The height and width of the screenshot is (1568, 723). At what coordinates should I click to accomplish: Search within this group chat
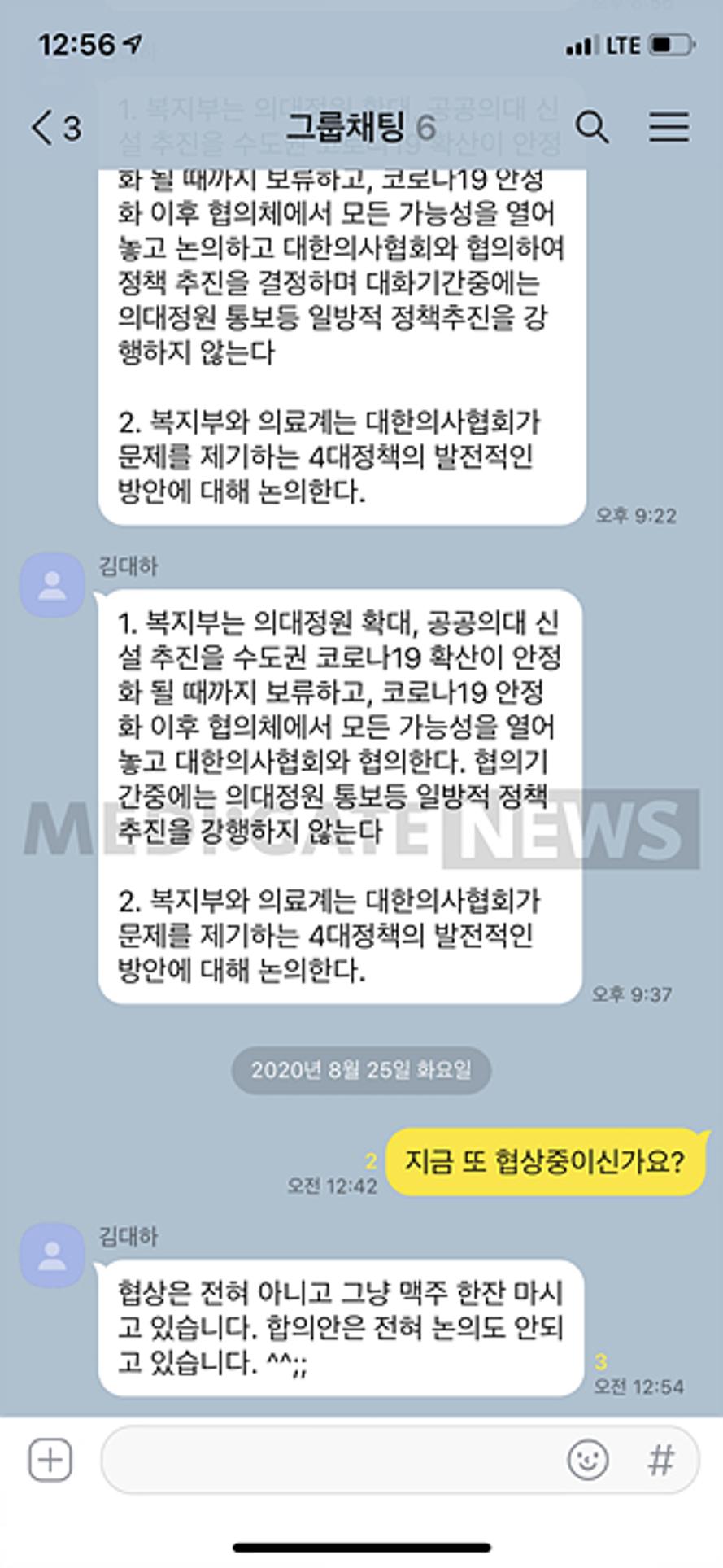[x=591, y=128]
